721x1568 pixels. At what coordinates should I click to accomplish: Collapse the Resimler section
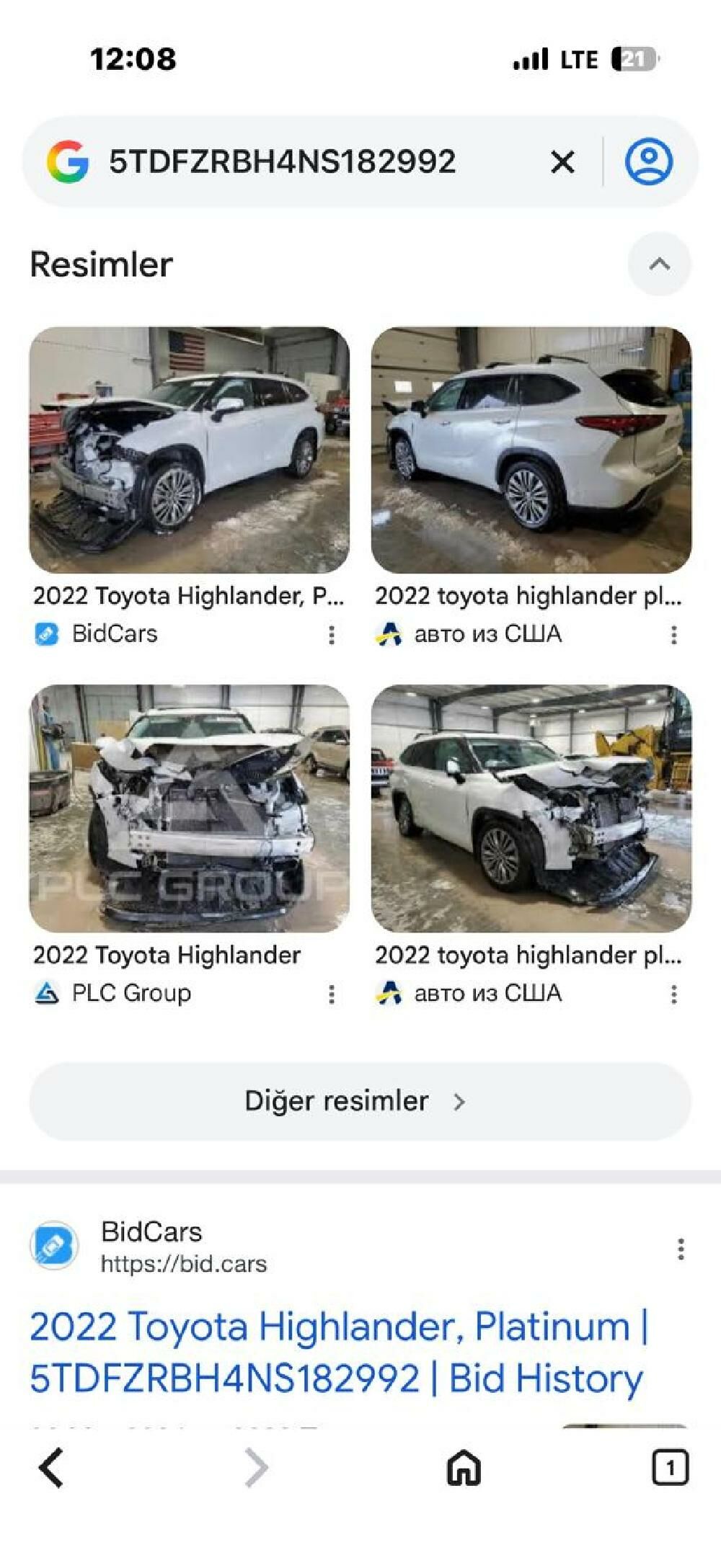[659, 264]
